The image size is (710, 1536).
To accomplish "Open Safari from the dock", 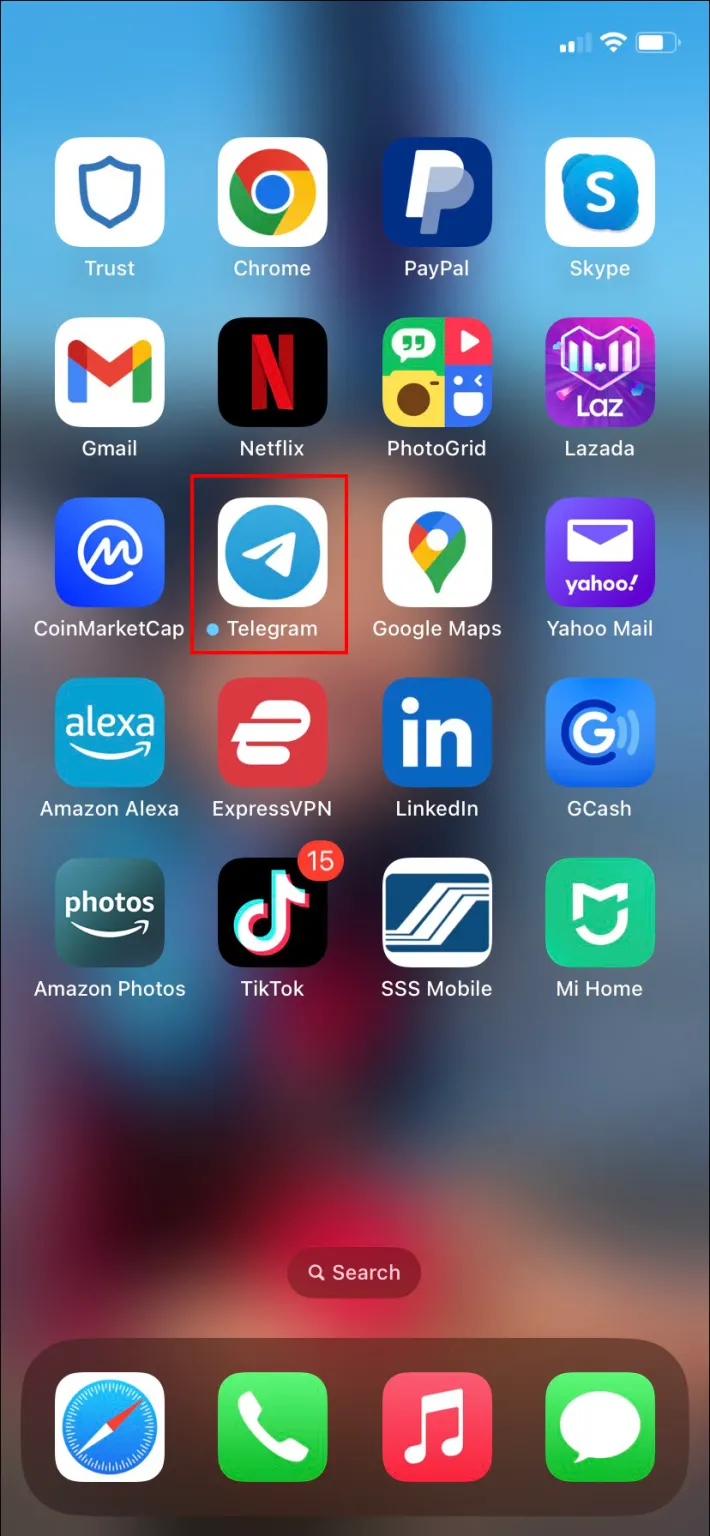I will coord(109,1427).
